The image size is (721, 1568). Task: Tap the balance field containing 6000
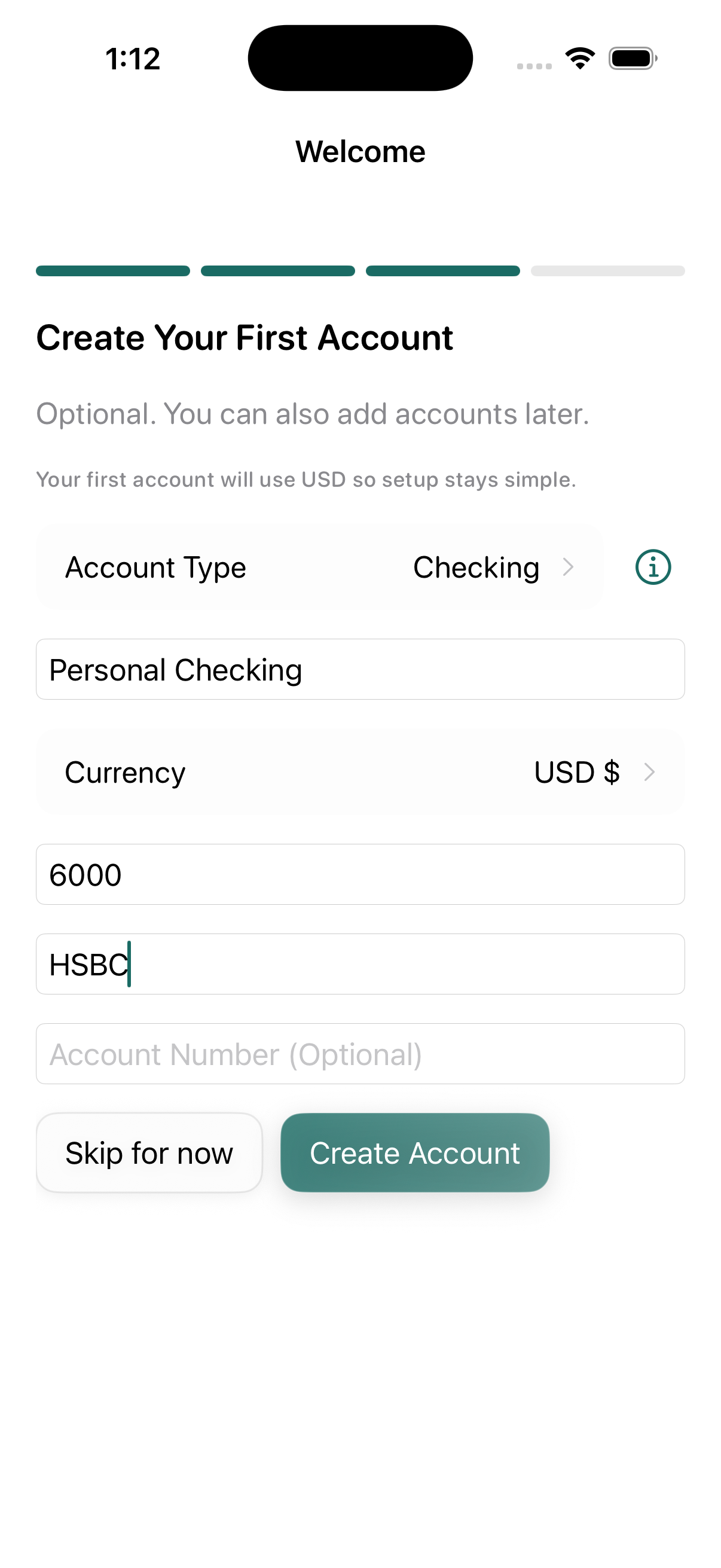[360, 874]
